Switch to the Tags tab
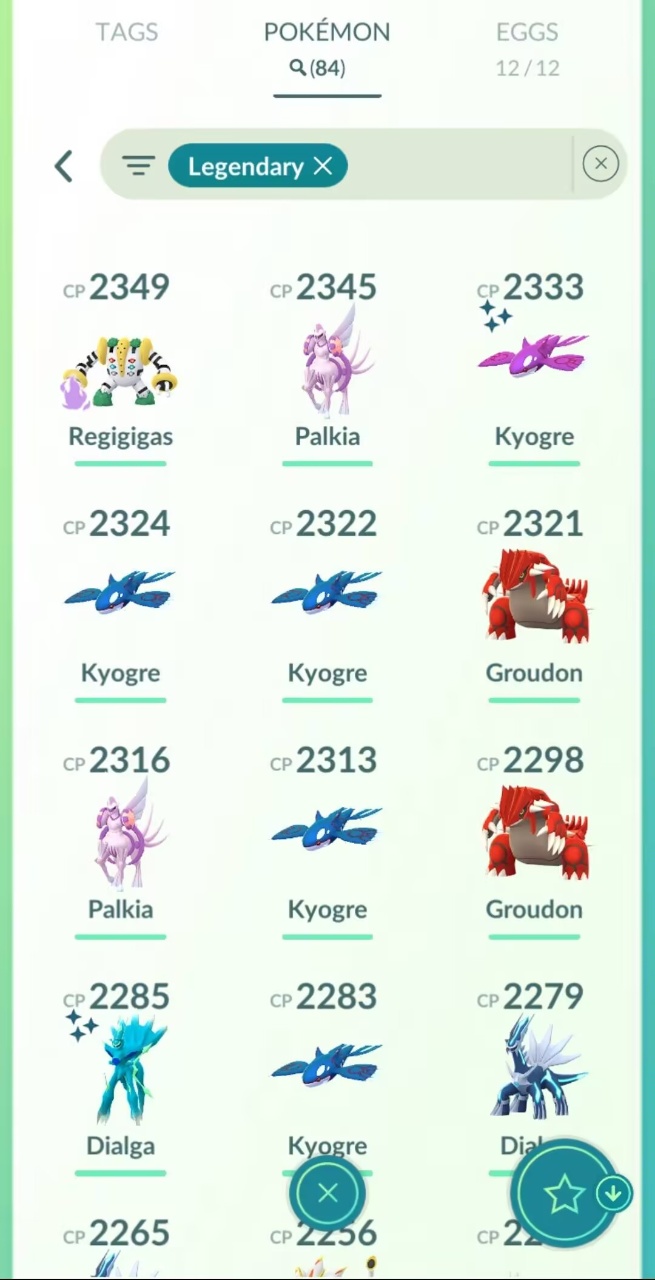The image size is (655, 1280). (x=127, y=32)
